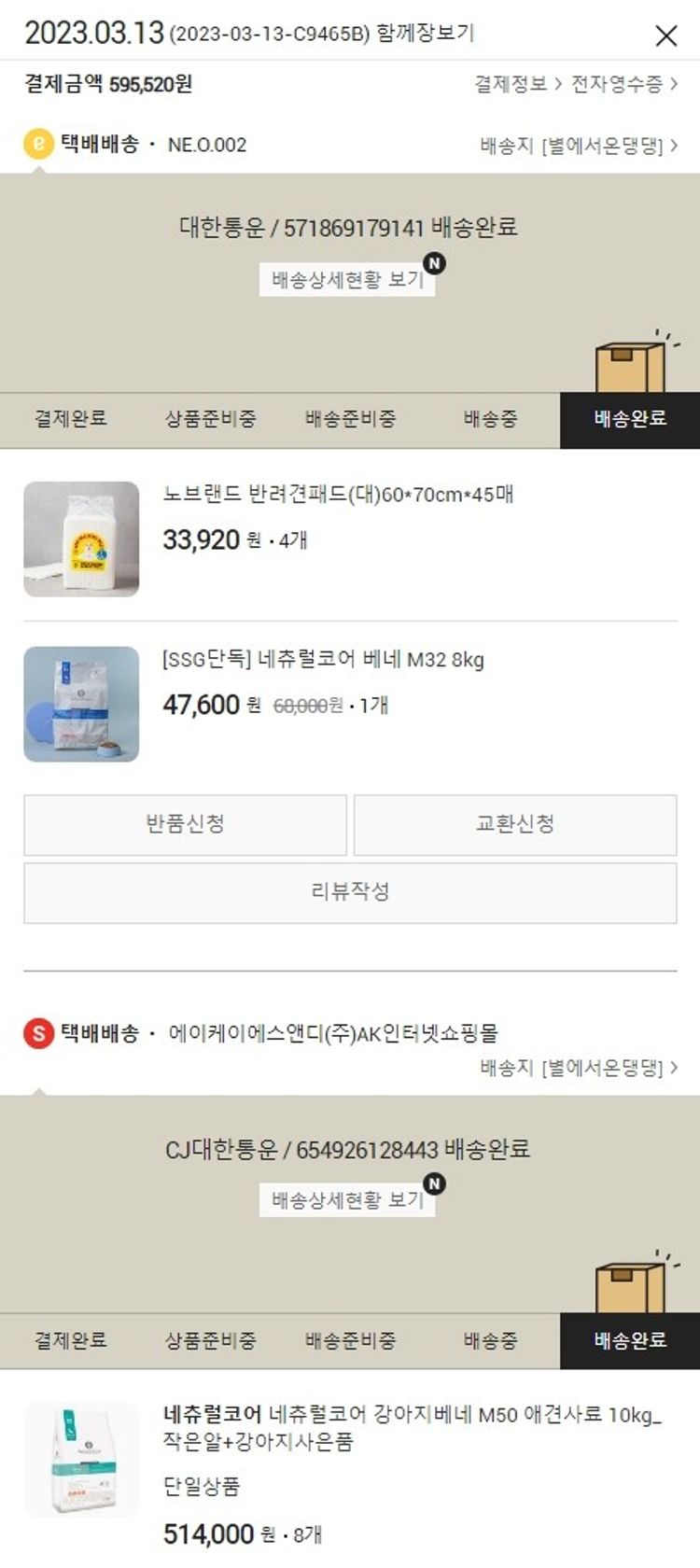Close the order detail screen
Image resolution: width=700 pixels, height=1568 pixels.
click(665, 35)
